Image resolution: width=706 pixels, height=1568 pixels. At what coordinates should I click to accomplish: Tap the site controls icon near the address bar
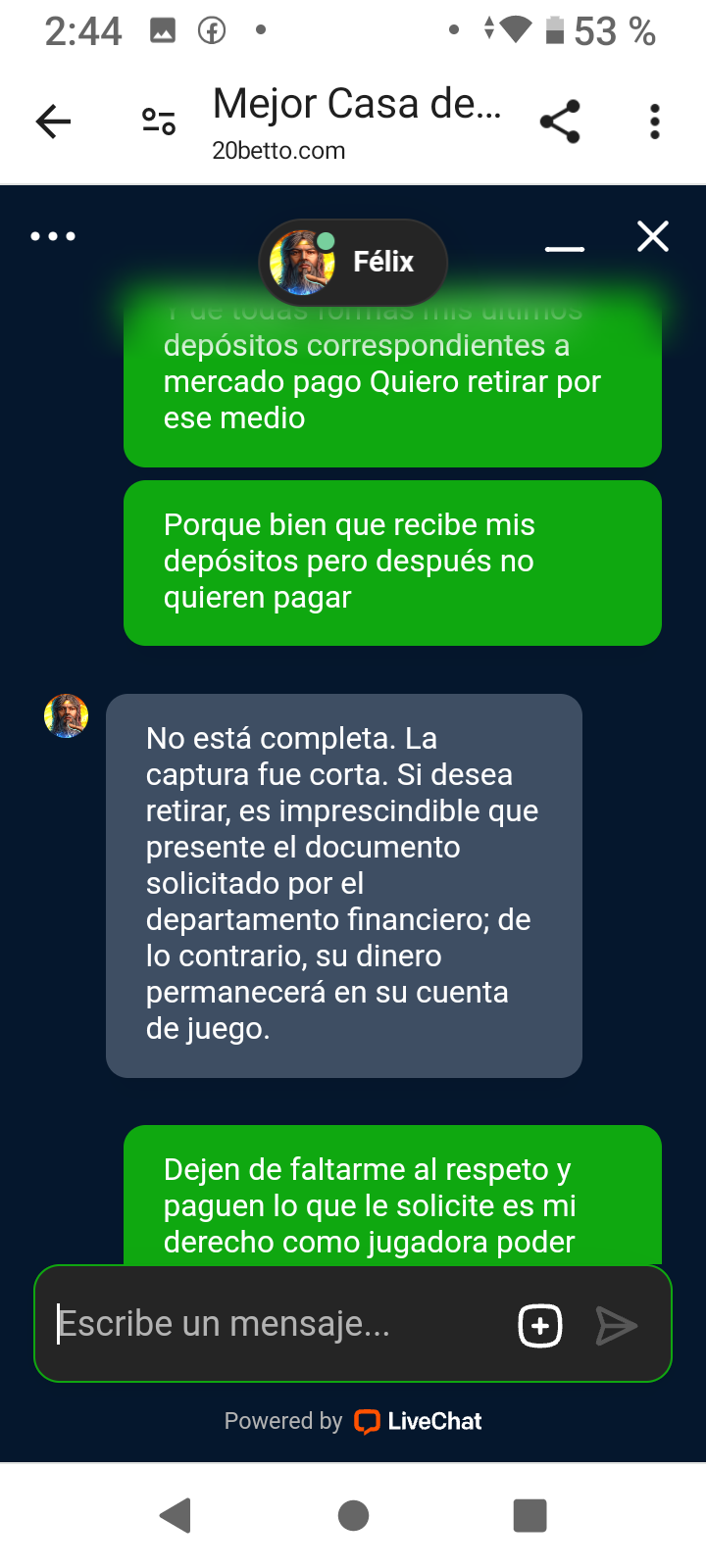[157, 122]
